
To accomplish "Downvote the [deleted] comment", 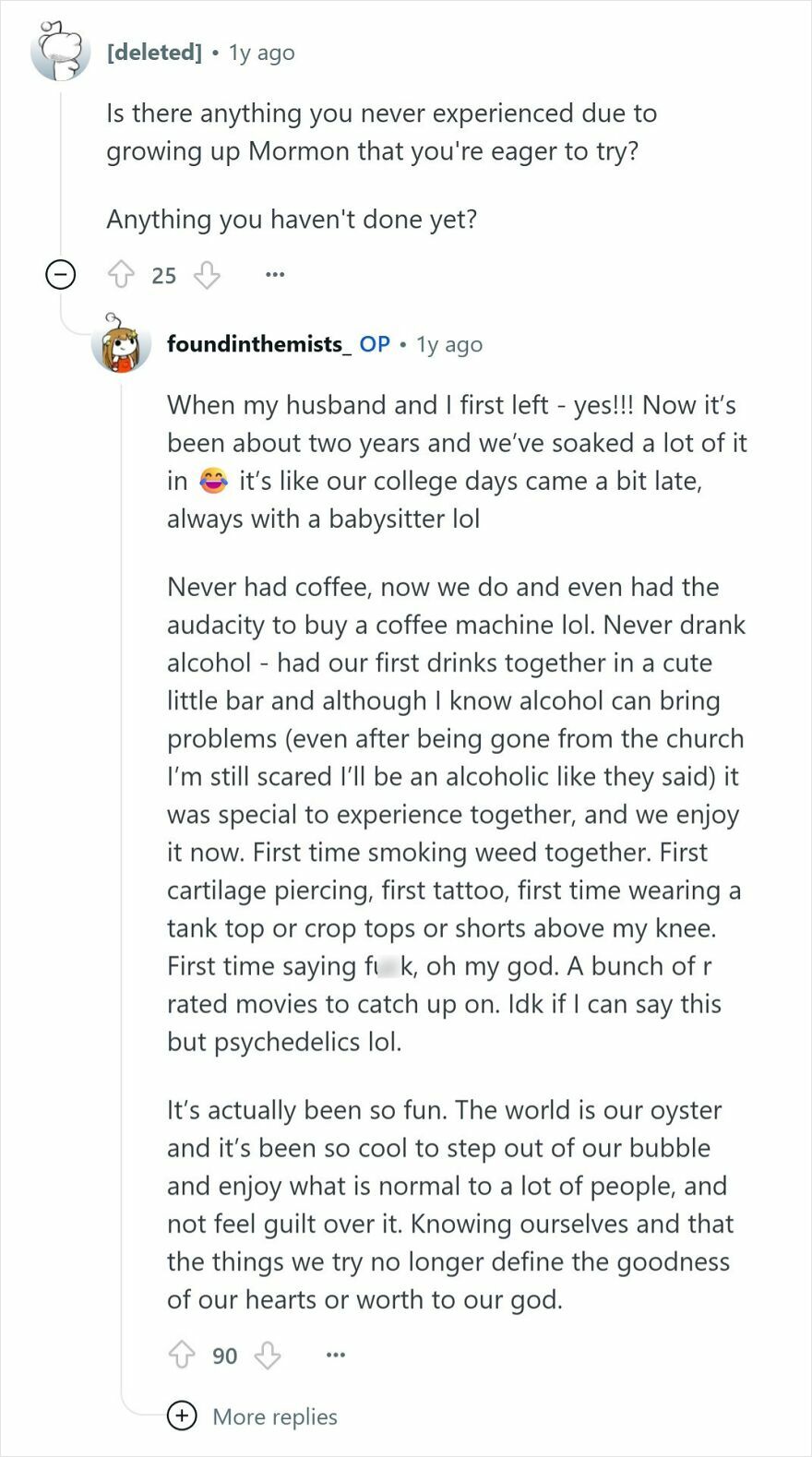I will coord(205,275).
